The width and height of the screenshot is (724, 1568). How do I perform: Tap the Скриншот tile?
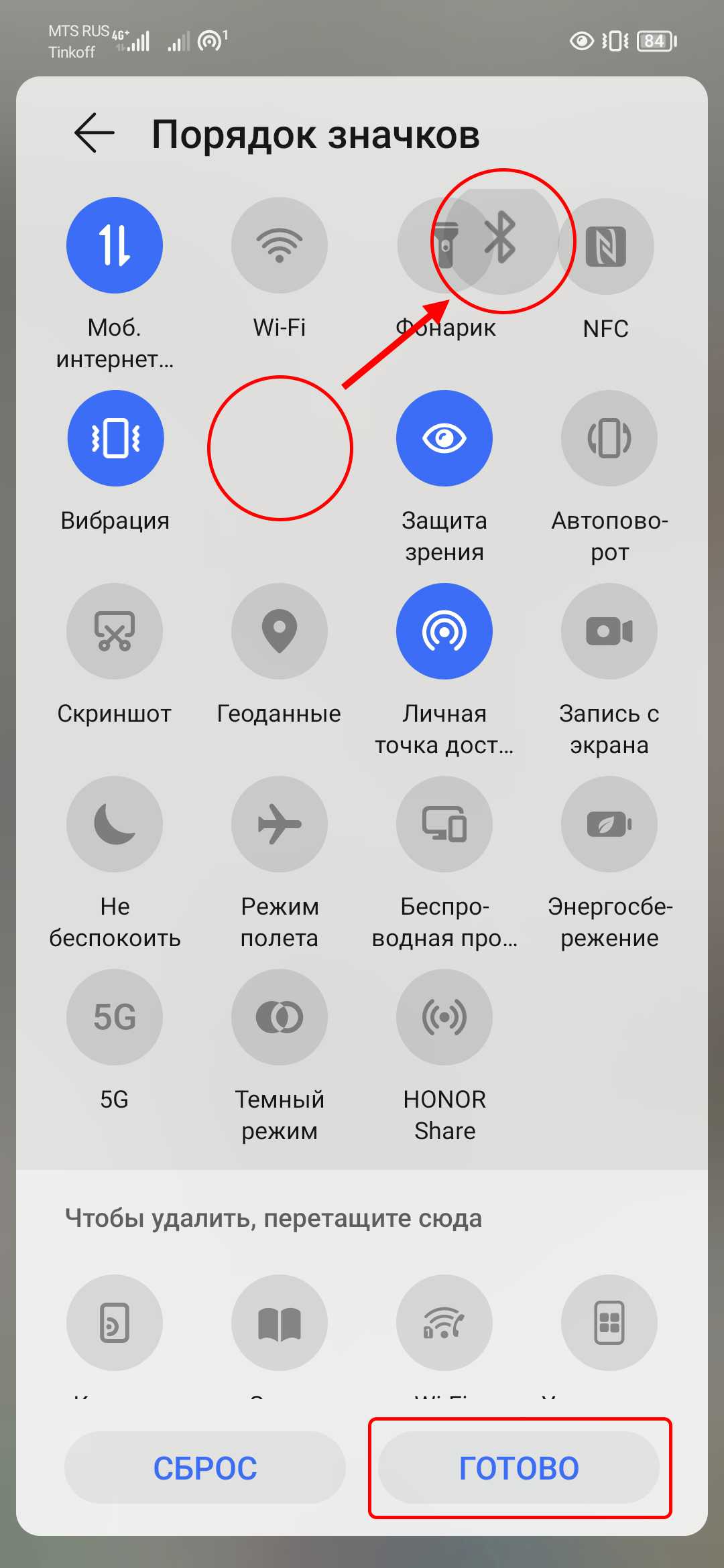click(x=115, y=631)
